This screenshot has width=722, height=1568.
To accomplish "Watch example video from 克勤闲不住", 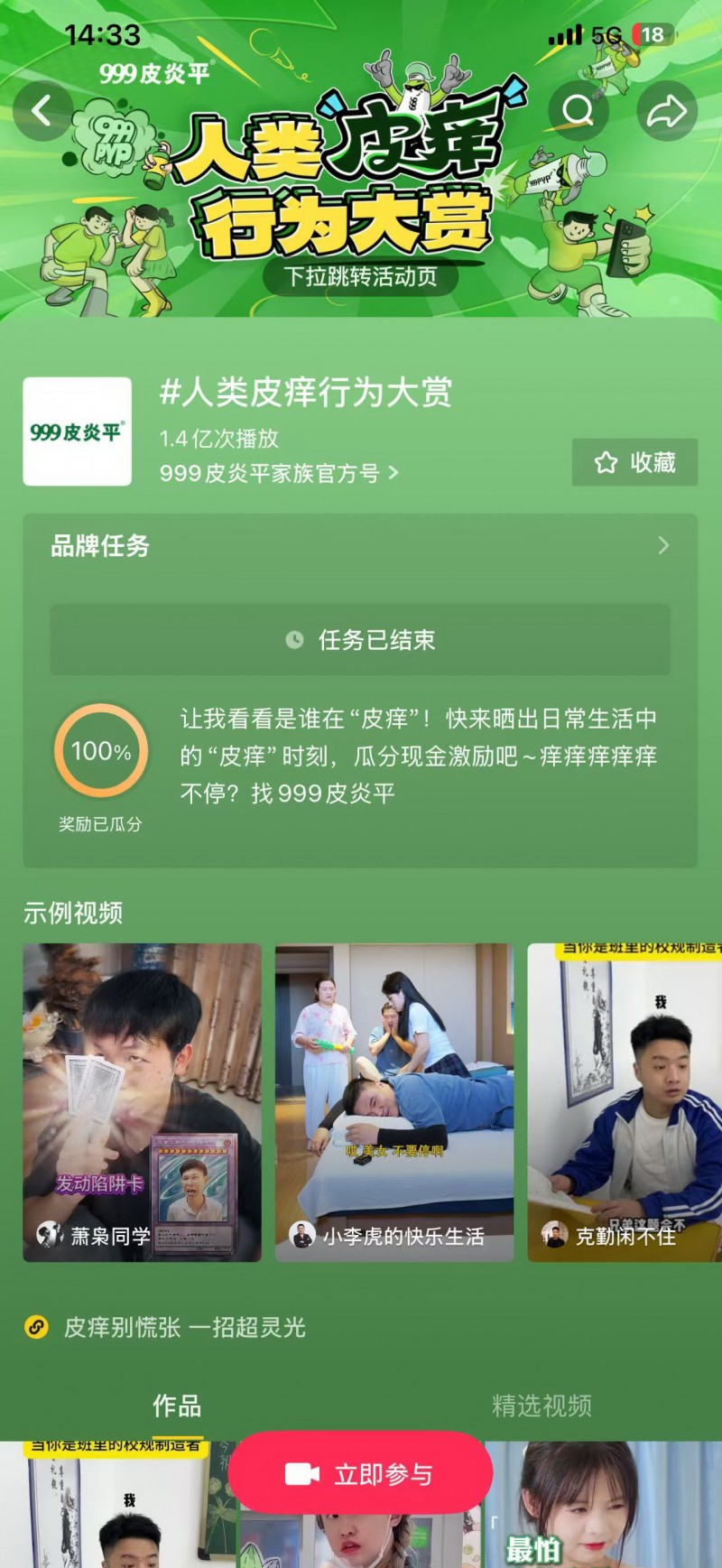I will (625, 1101).
